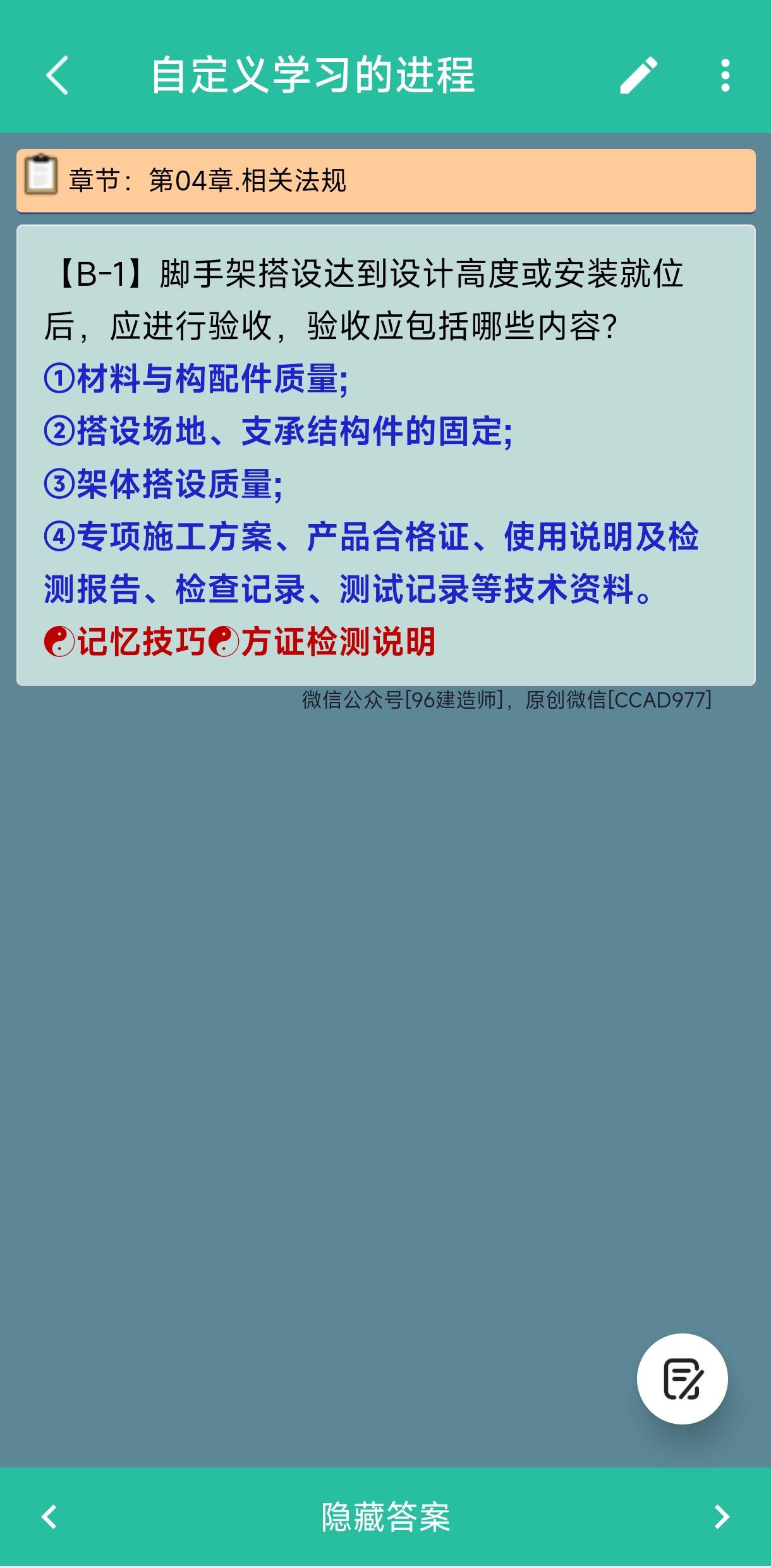Go to the next question
This screenshot has height=1568, width=771.
point(722,1516)
